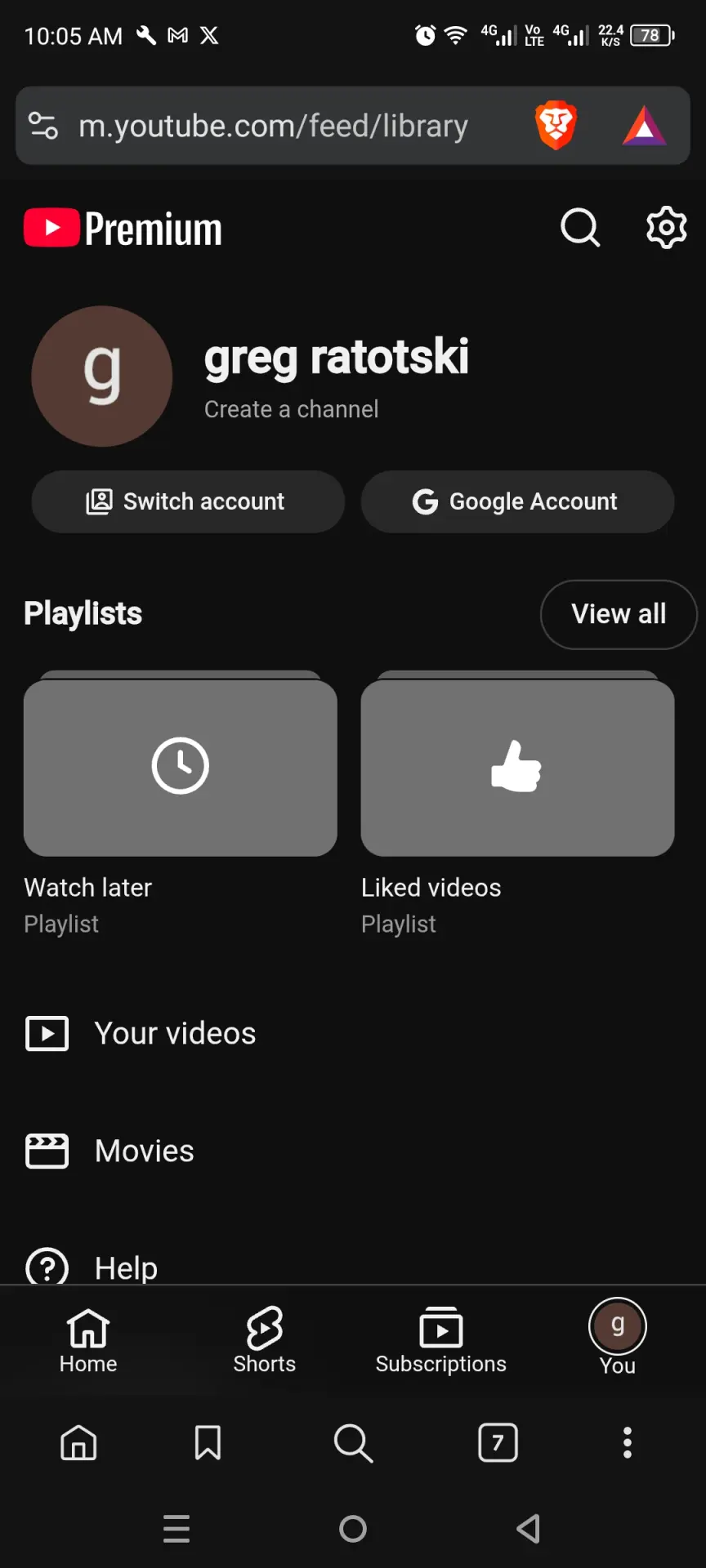Open the browser overflow menu
Viewport: 706px width, 1568px height.
(x=628, y=1443)
